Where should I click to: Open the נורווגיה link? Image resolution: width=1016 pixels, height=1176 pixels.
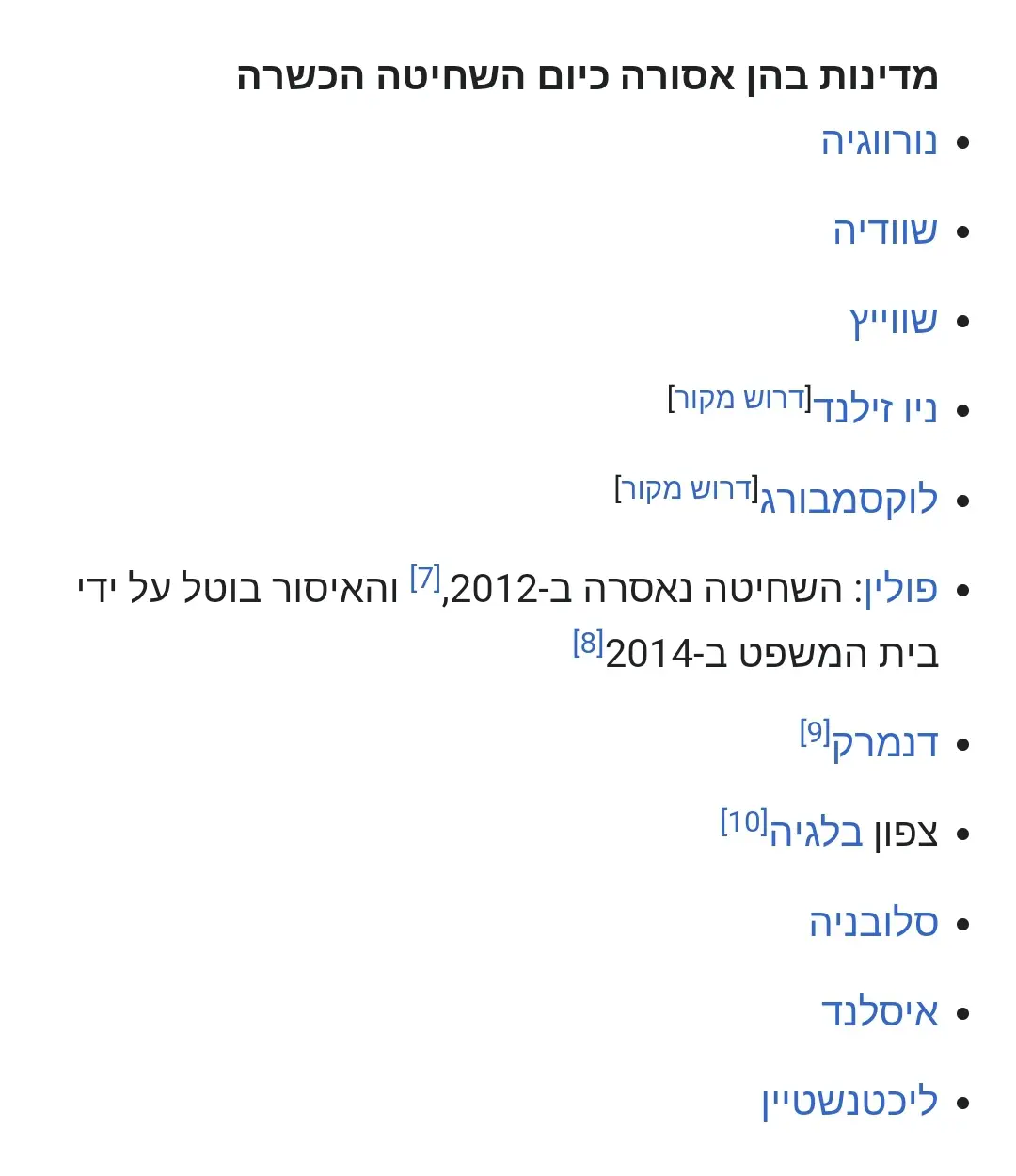pos(879,143)
